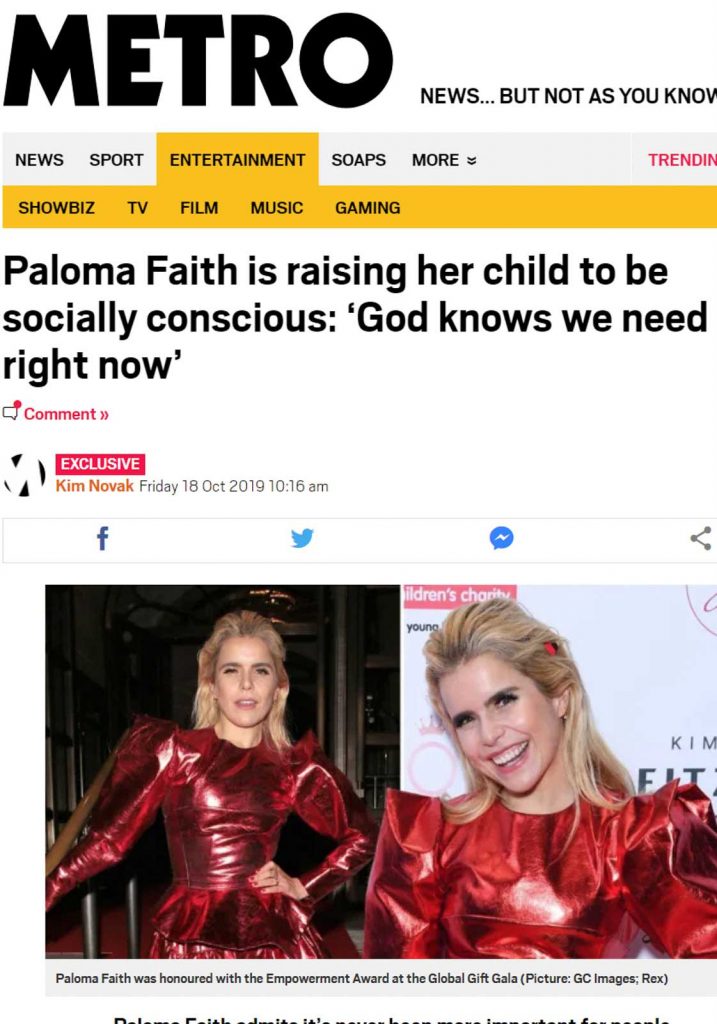The width and height of the screenshot is (717, 1024).
Task: Send the article via Messenger
Action: click(x=501, y=539)
